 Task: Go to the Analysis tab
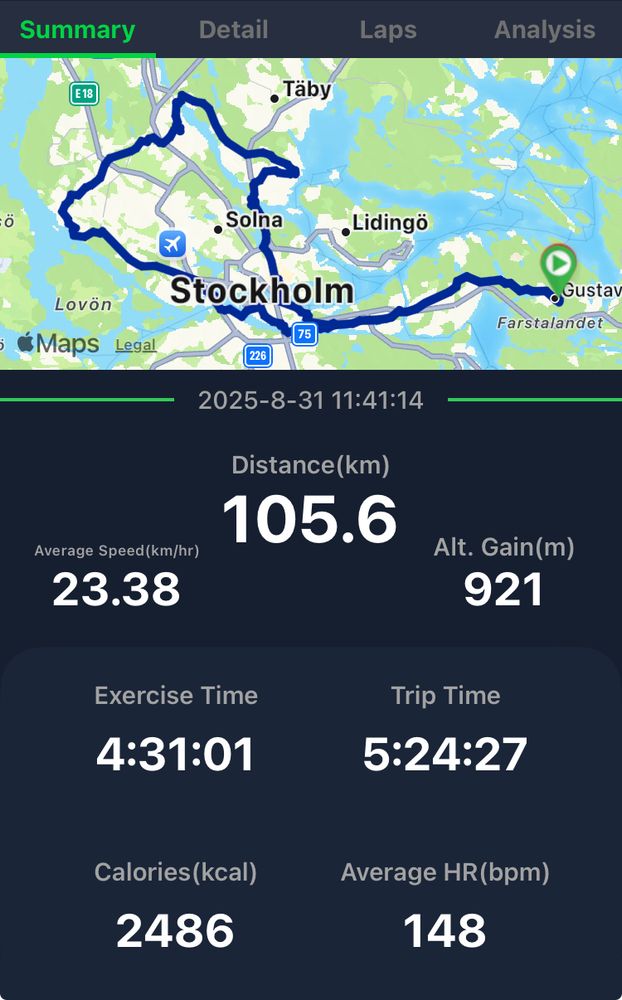(544, 29)
